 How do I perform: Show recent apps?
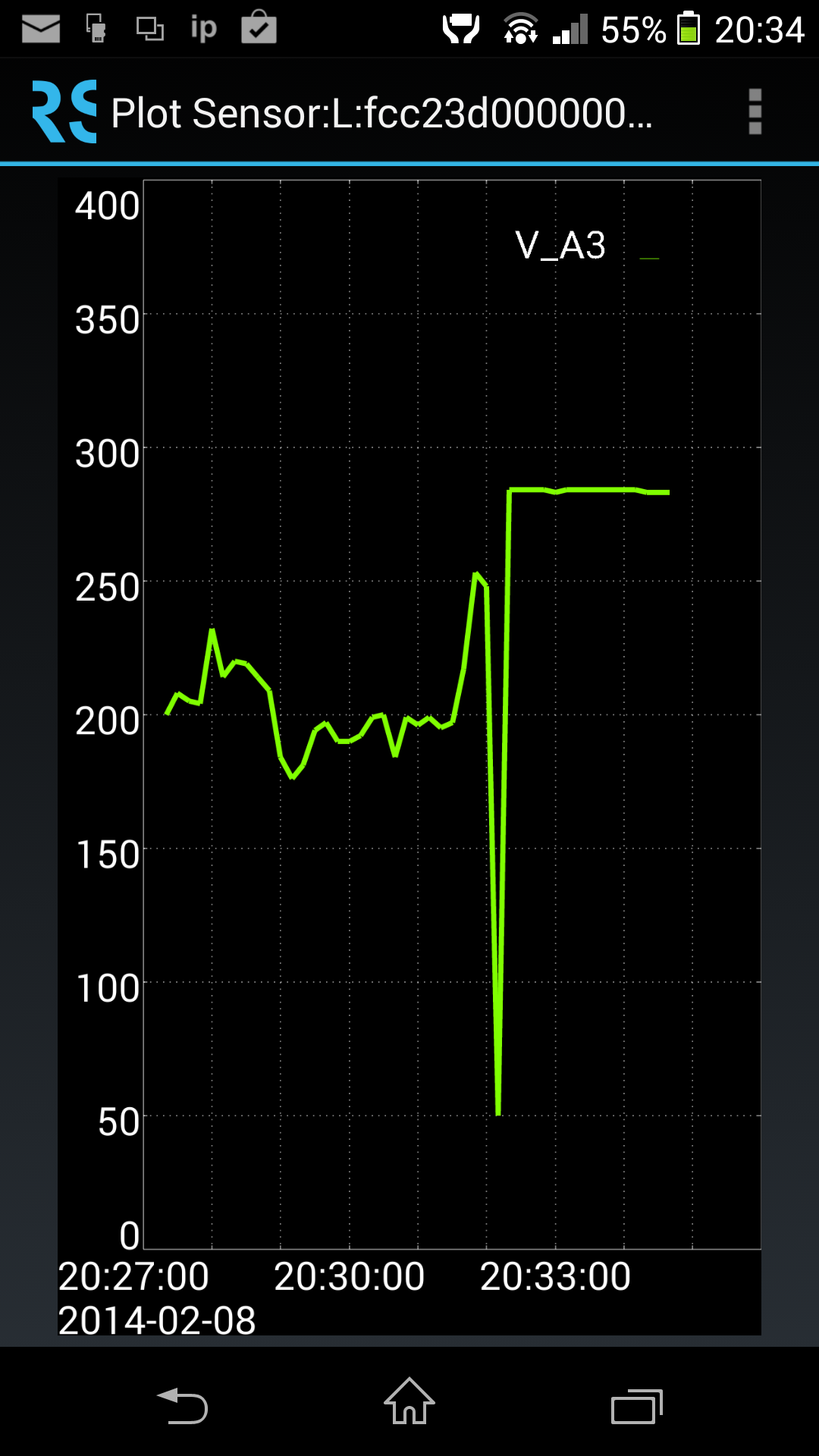point(637,1407)
